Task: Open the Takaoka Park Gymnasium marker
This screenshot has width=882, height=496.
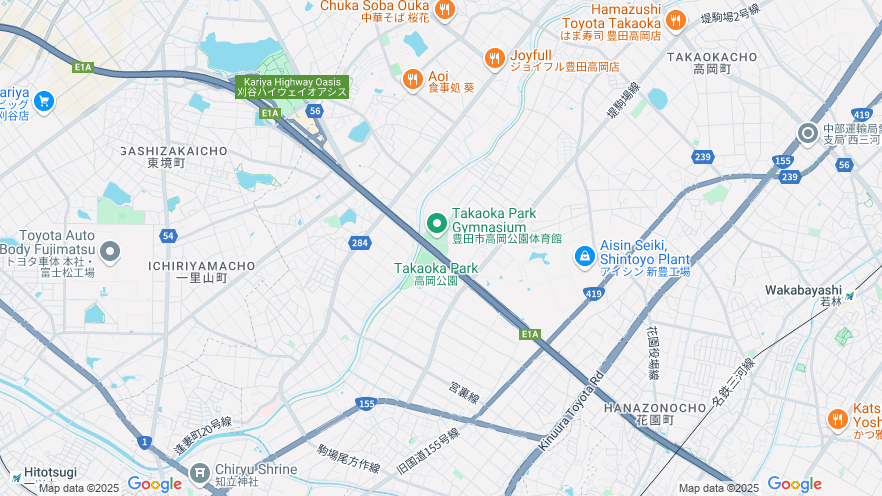Action: (x=436, y=223)
